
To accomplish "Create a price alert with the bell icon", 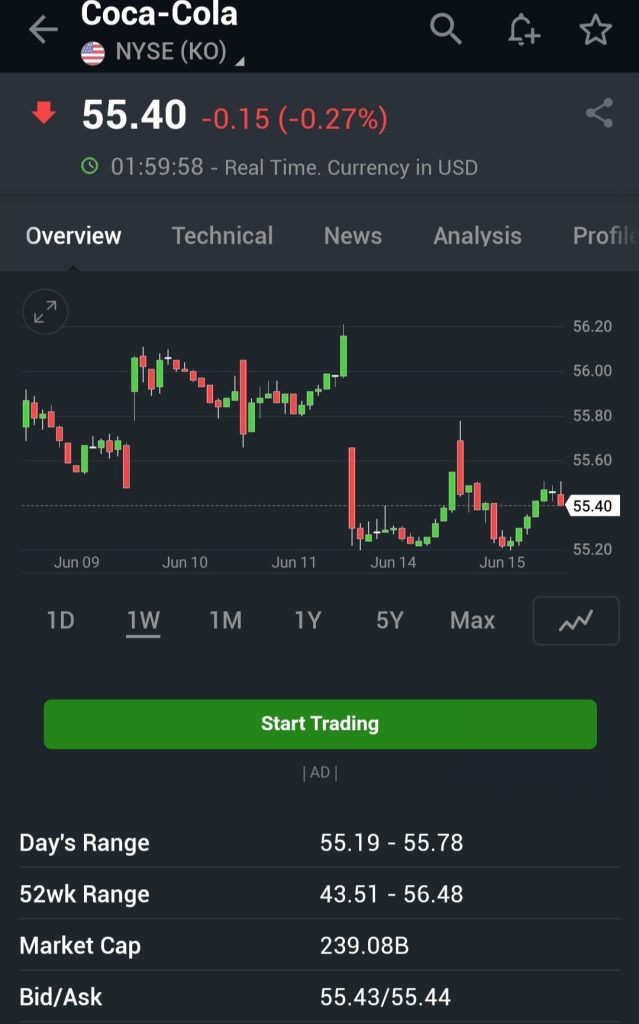I will point(523,31).
